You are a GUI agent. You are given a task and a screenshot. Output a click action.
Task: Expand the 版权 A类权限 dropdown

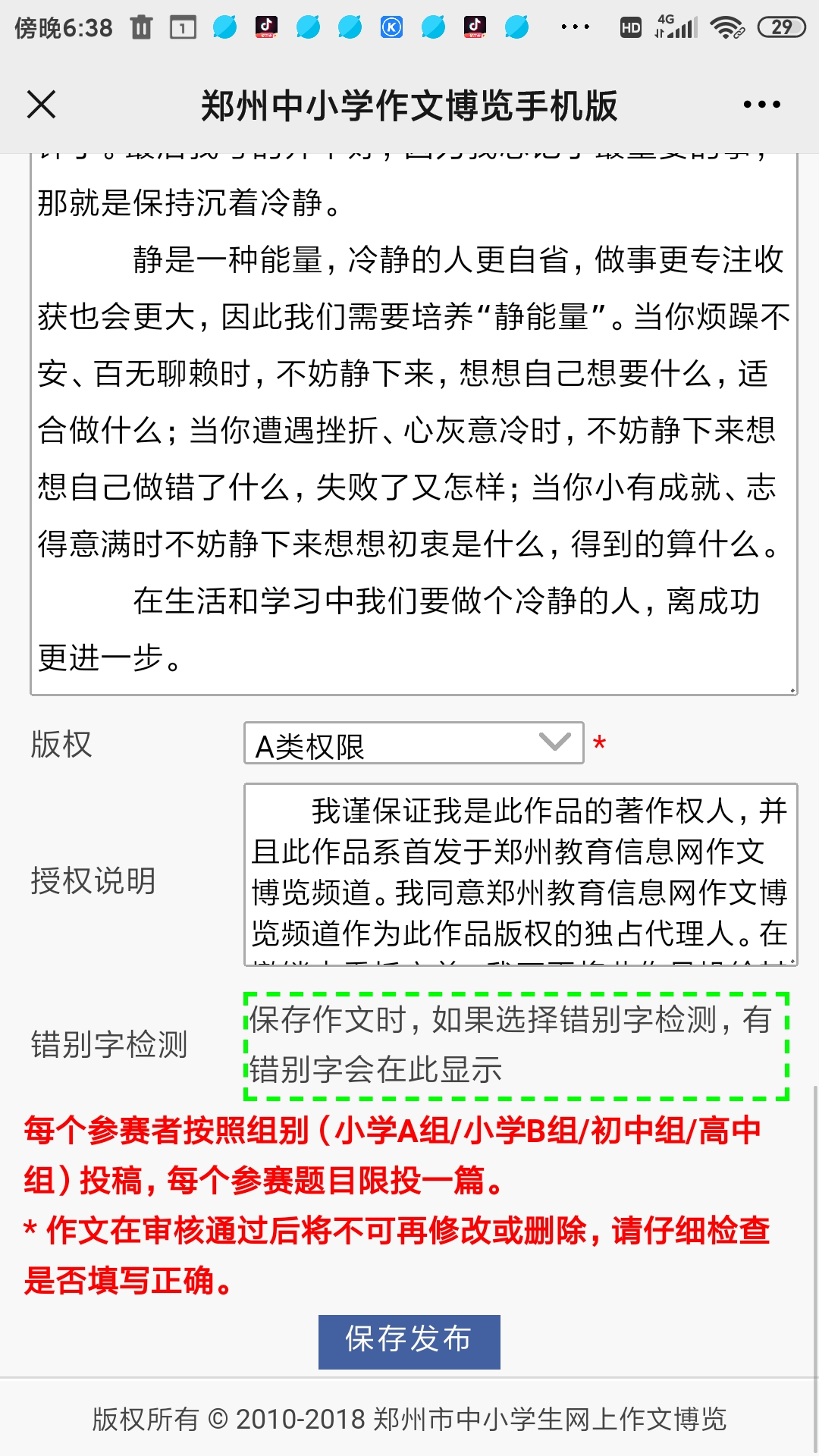(x=414, y=743)
